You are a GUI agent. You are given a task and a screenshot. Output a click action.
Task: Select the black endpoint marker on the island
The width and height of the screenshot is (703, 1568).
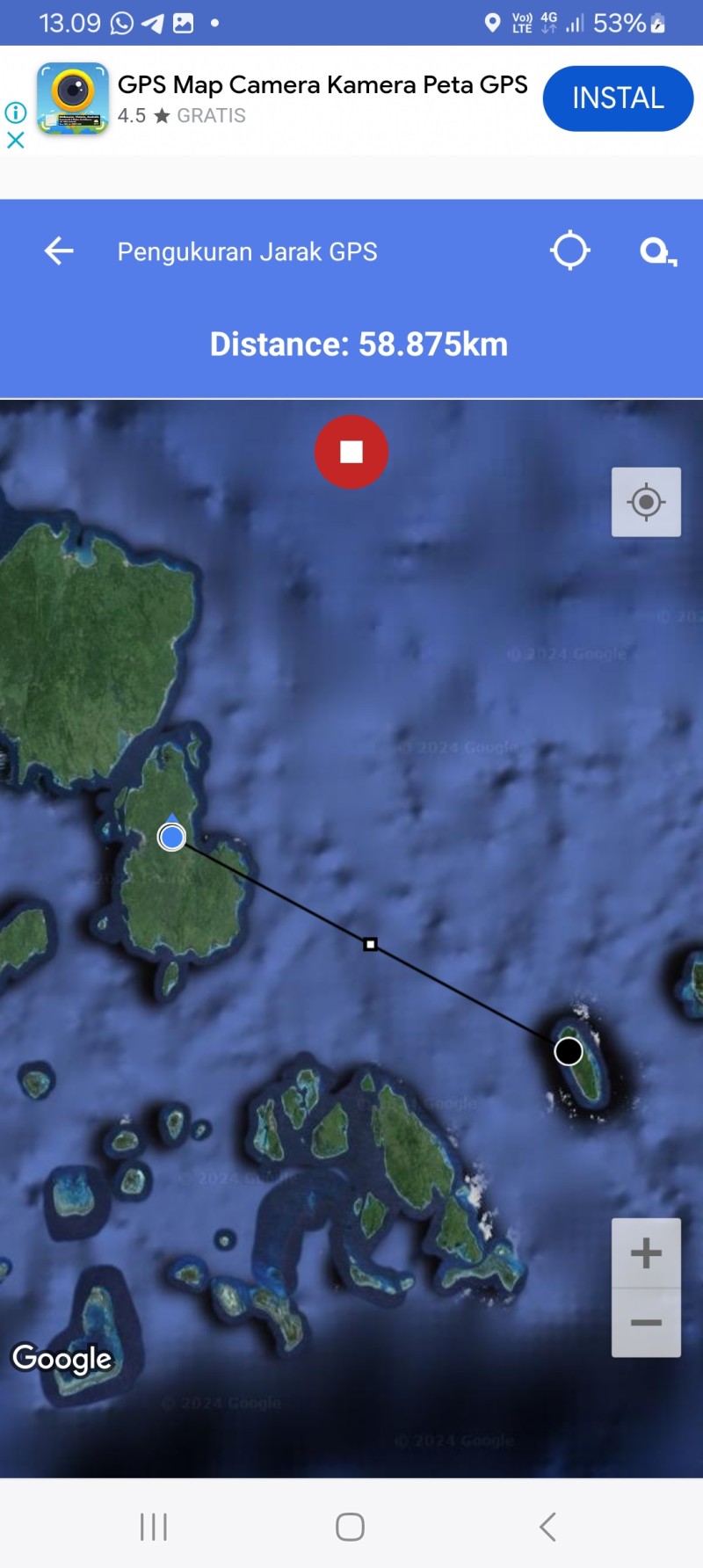pyautogui.click(x=569, y=1050)
